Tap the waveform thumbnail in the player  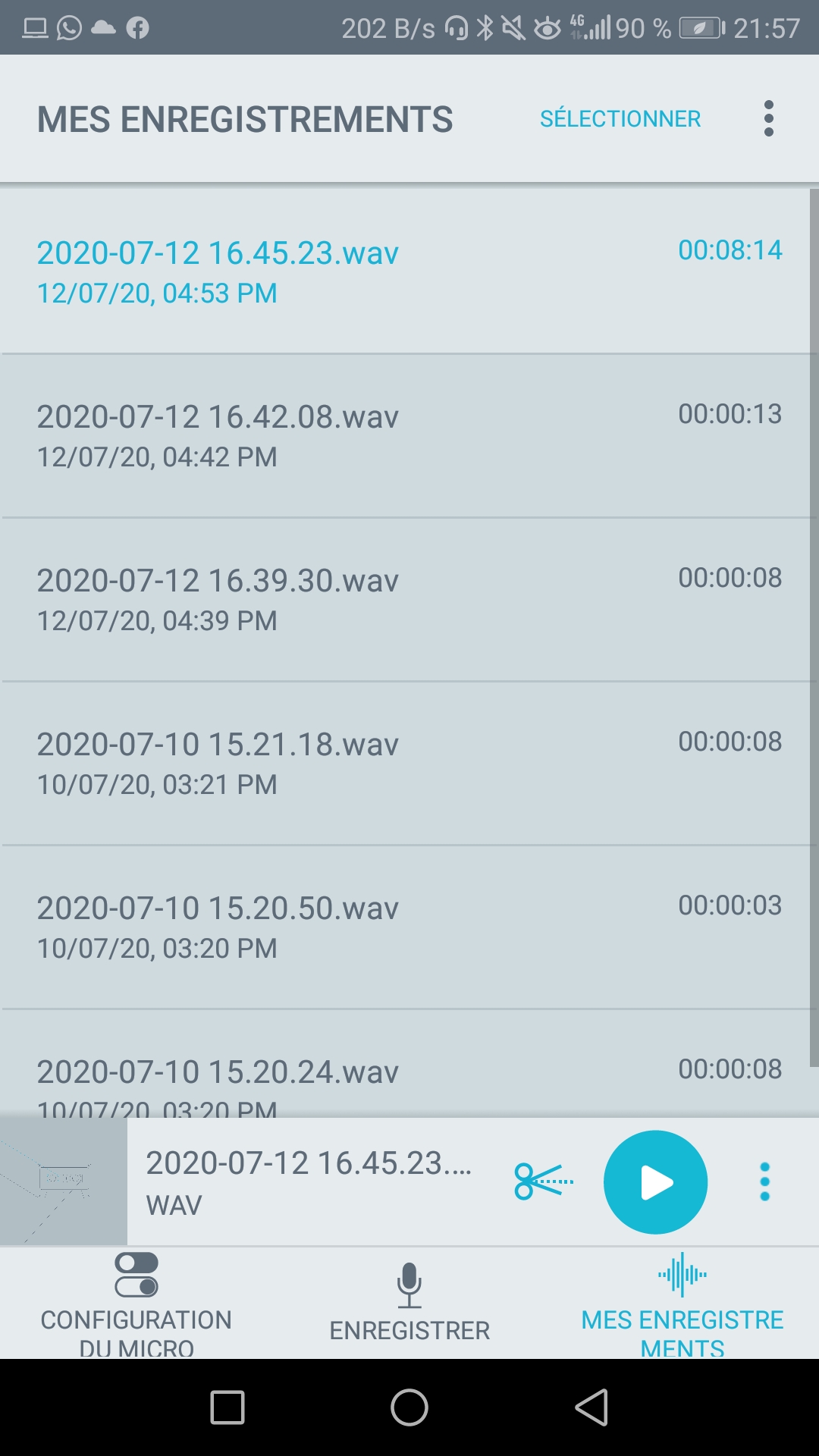[x=64, y=1181]
